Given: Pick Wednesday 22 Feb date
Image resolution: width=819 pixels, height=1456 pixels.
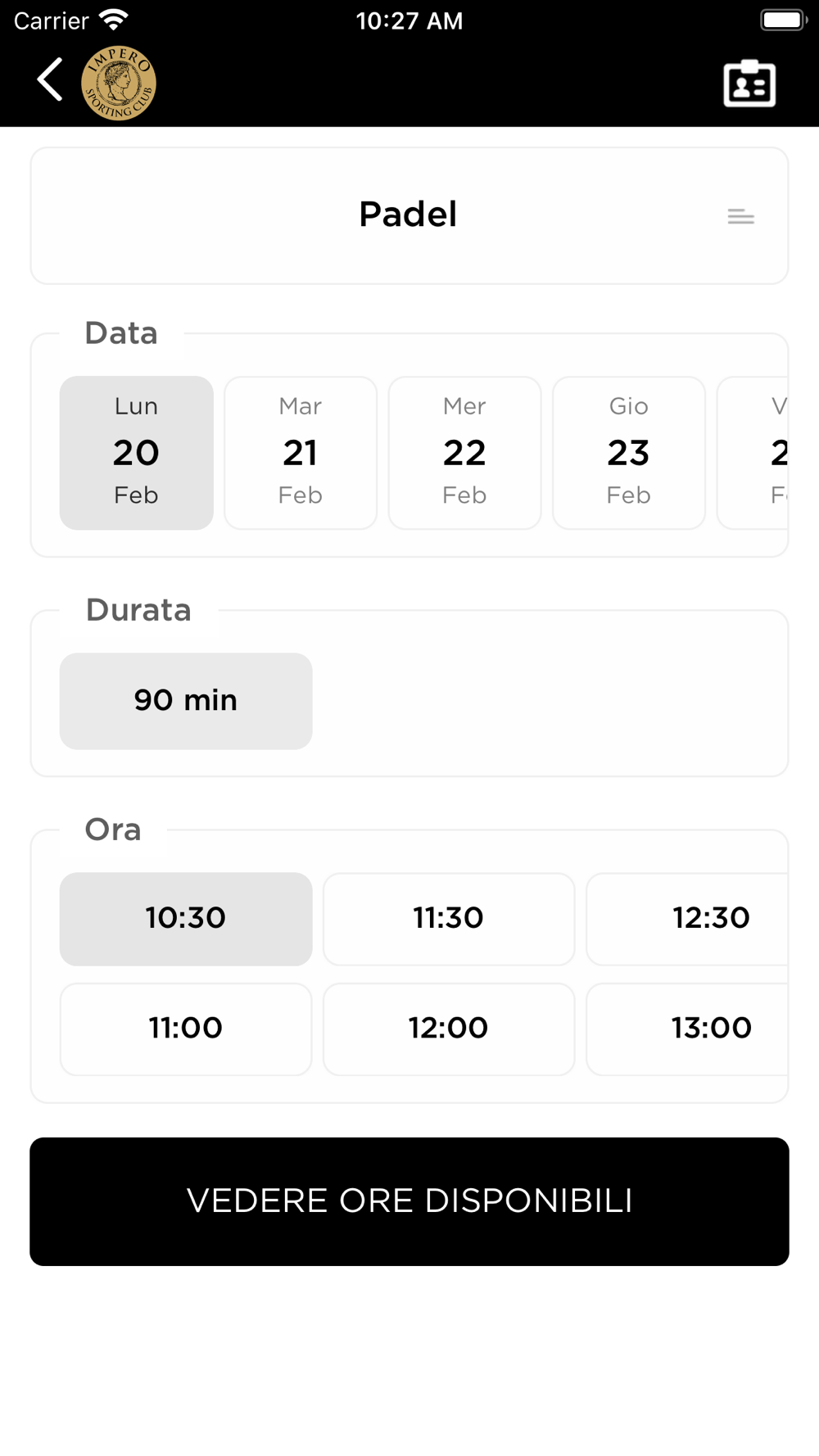Looking at the screenshot, I should [464, 453].
